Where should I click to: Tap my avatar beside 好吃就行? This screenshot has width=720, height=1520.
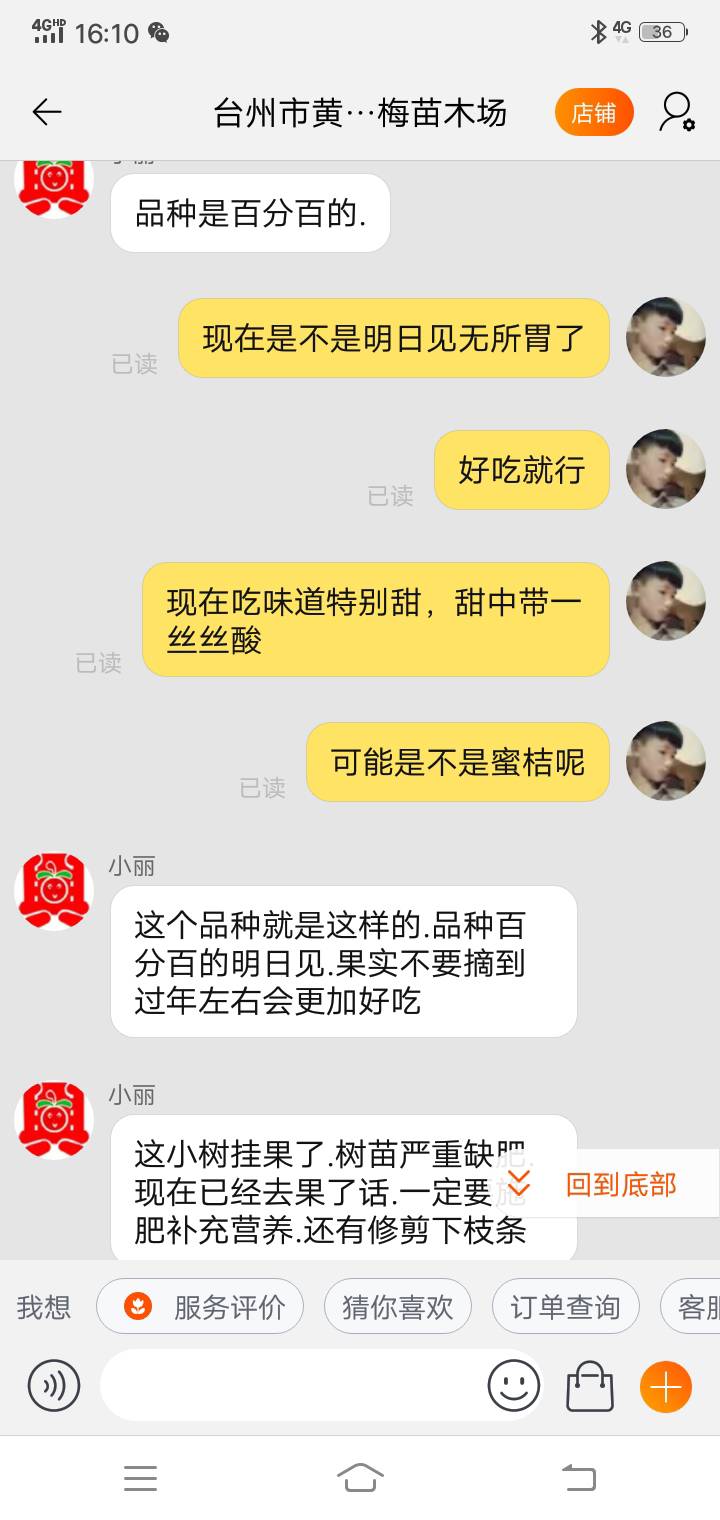pyautogui.click(x=665, y=469)
